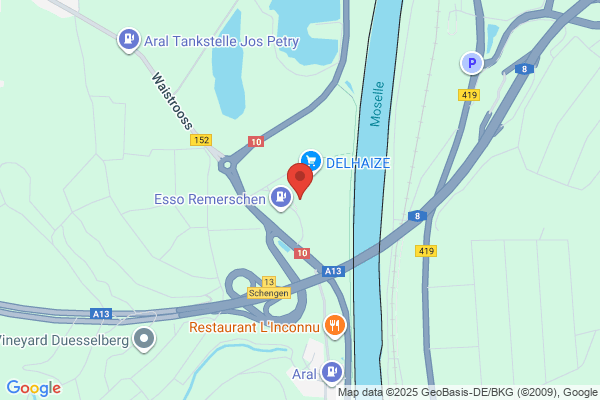Open the DELHAIZE supermarket marker
The height and width of the screenshot is (400, 600).
(x=311, y=161)
